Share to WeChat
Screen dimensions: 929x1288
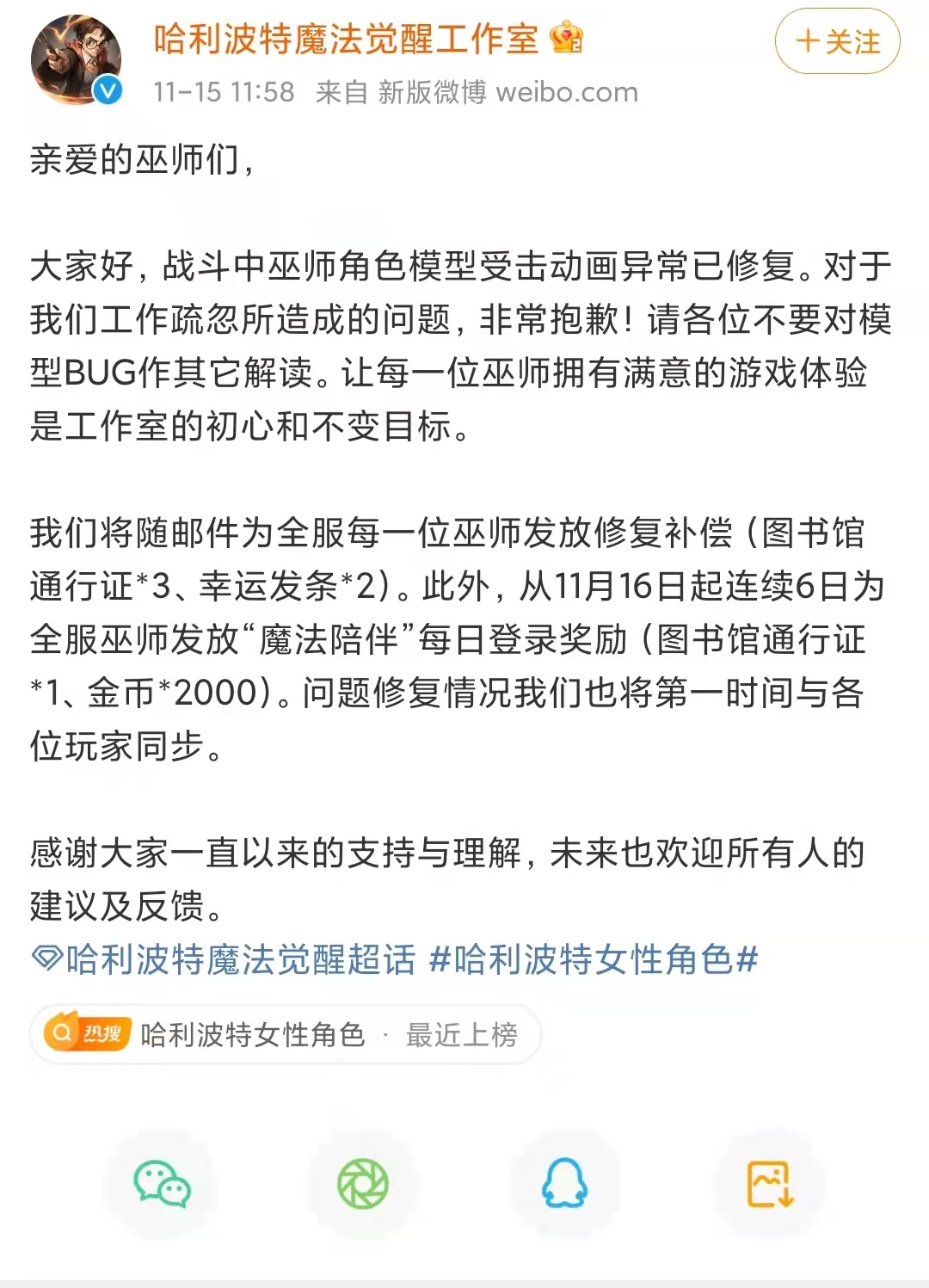coord(162,1184)
